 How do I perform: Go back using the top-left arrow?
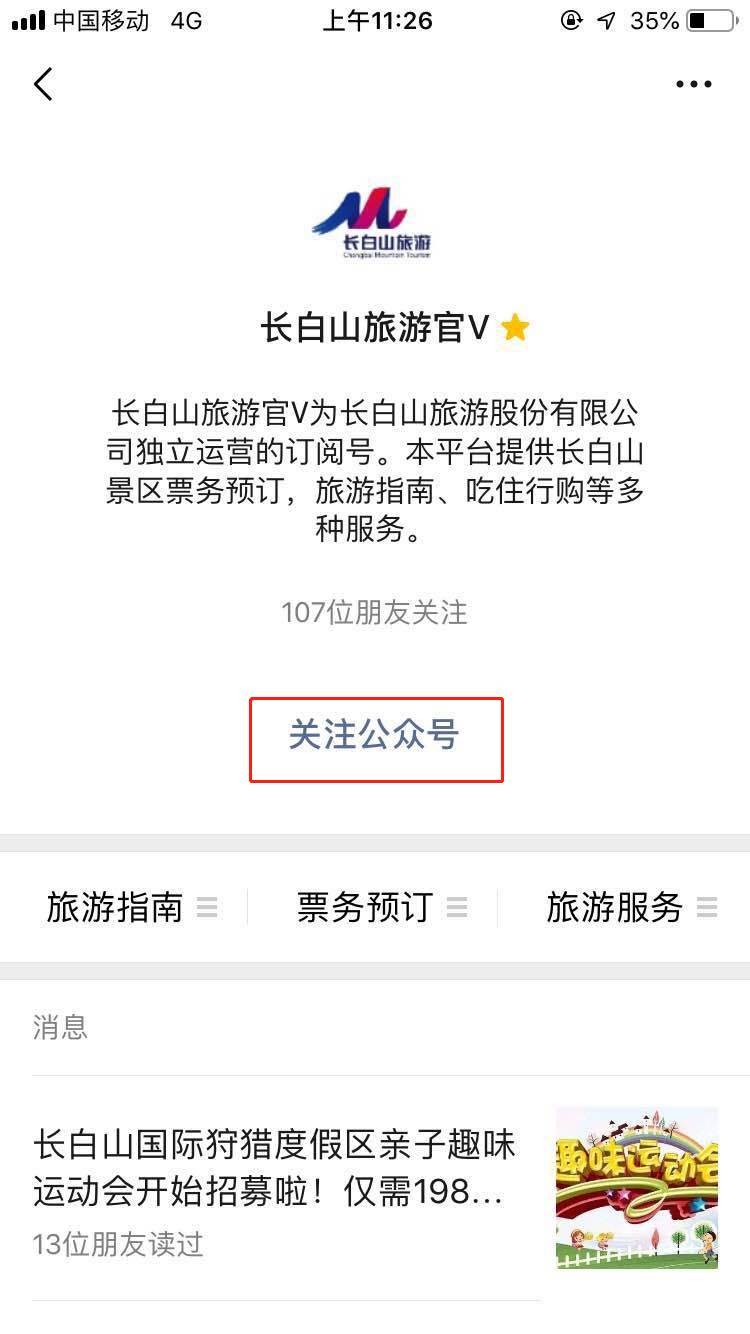[43, 84]
